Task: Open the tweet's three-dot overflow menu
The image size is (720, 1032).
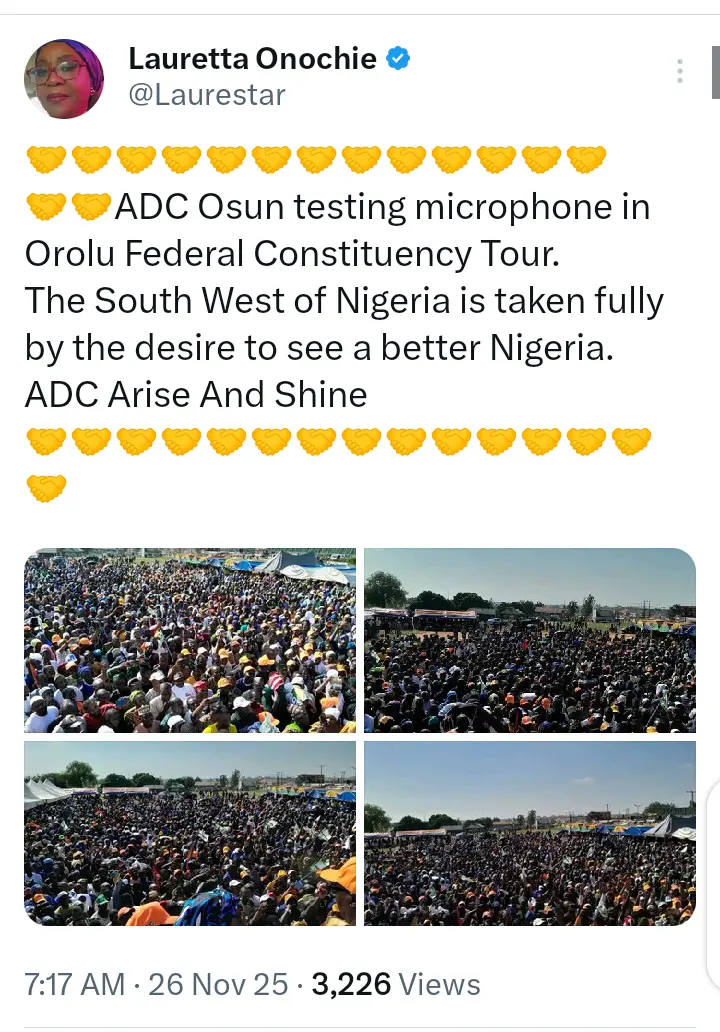Action: coord(680,71)
